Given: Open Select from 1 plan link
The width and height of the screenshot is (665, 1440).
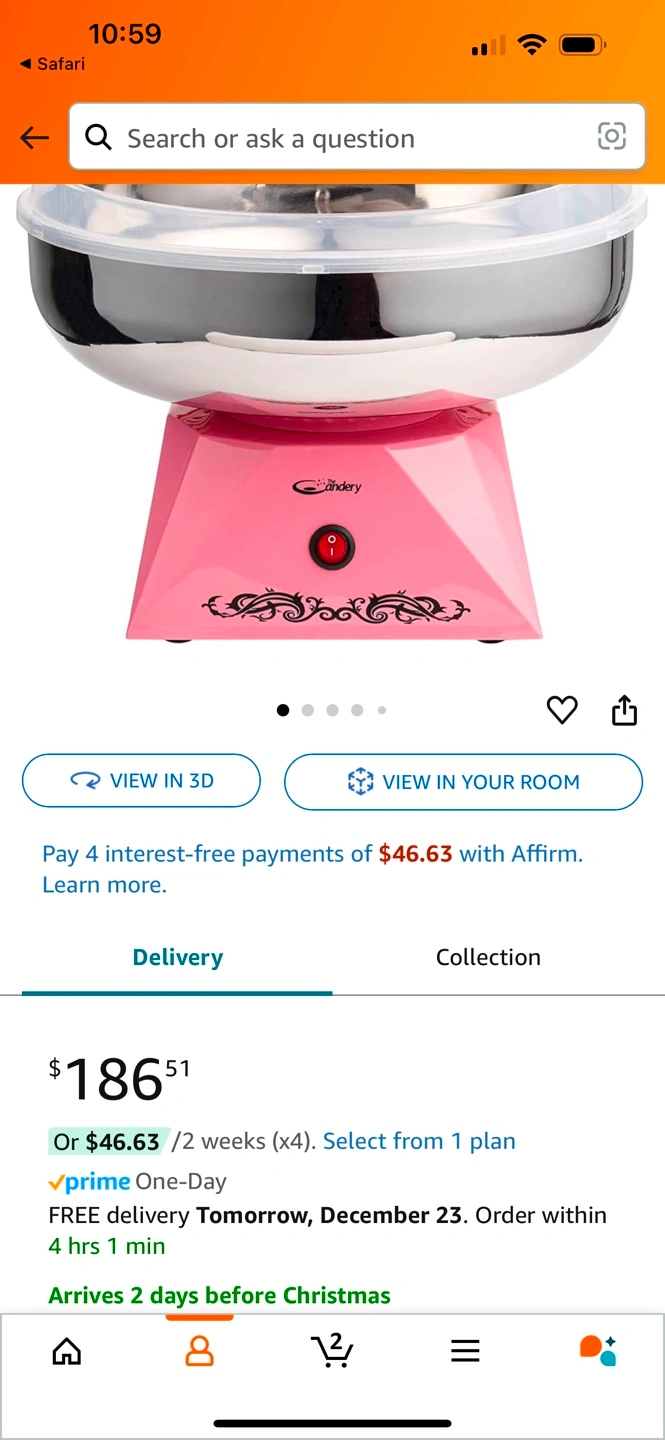Looking at the screenshot, I should click(419, 1141).
